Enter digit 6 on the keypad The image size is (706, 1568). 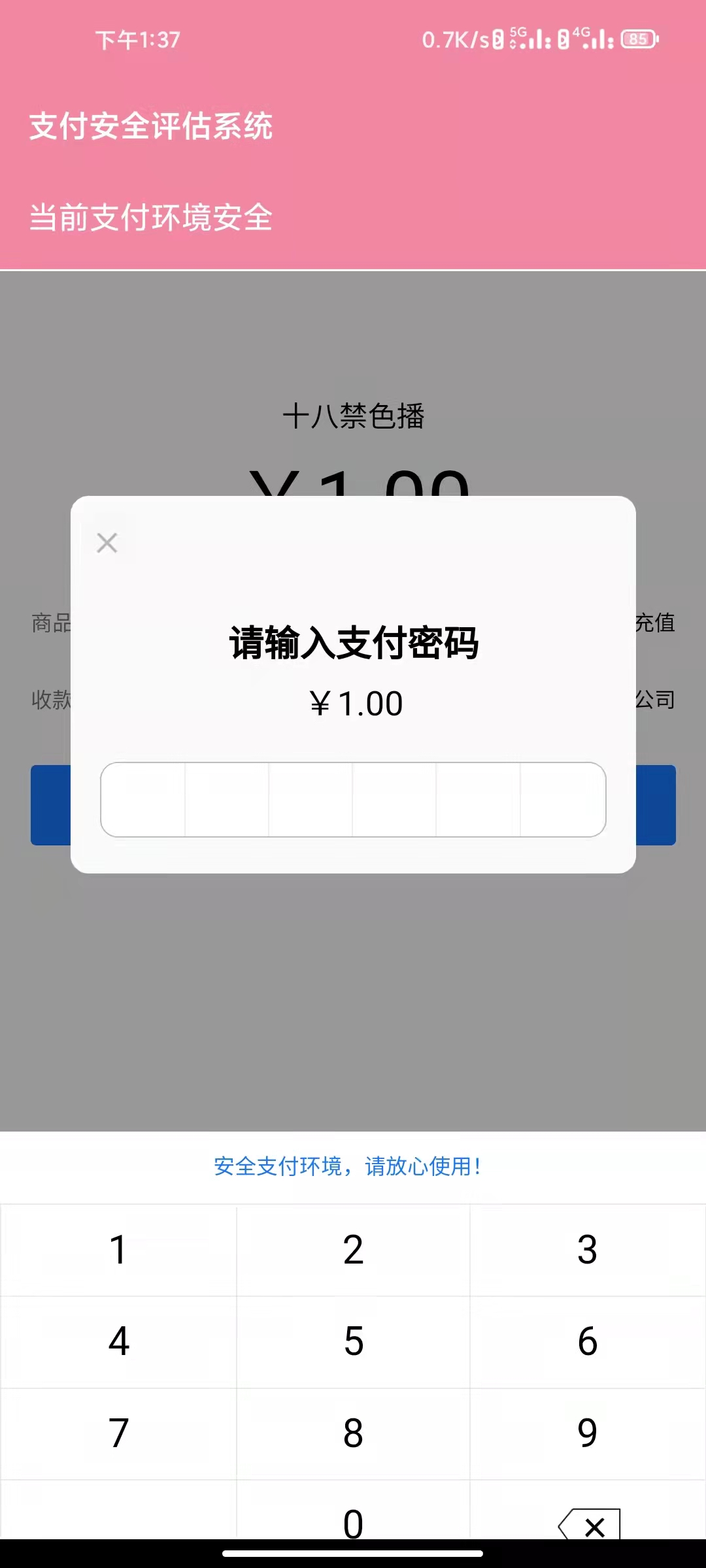click(x=587, y=1341)
